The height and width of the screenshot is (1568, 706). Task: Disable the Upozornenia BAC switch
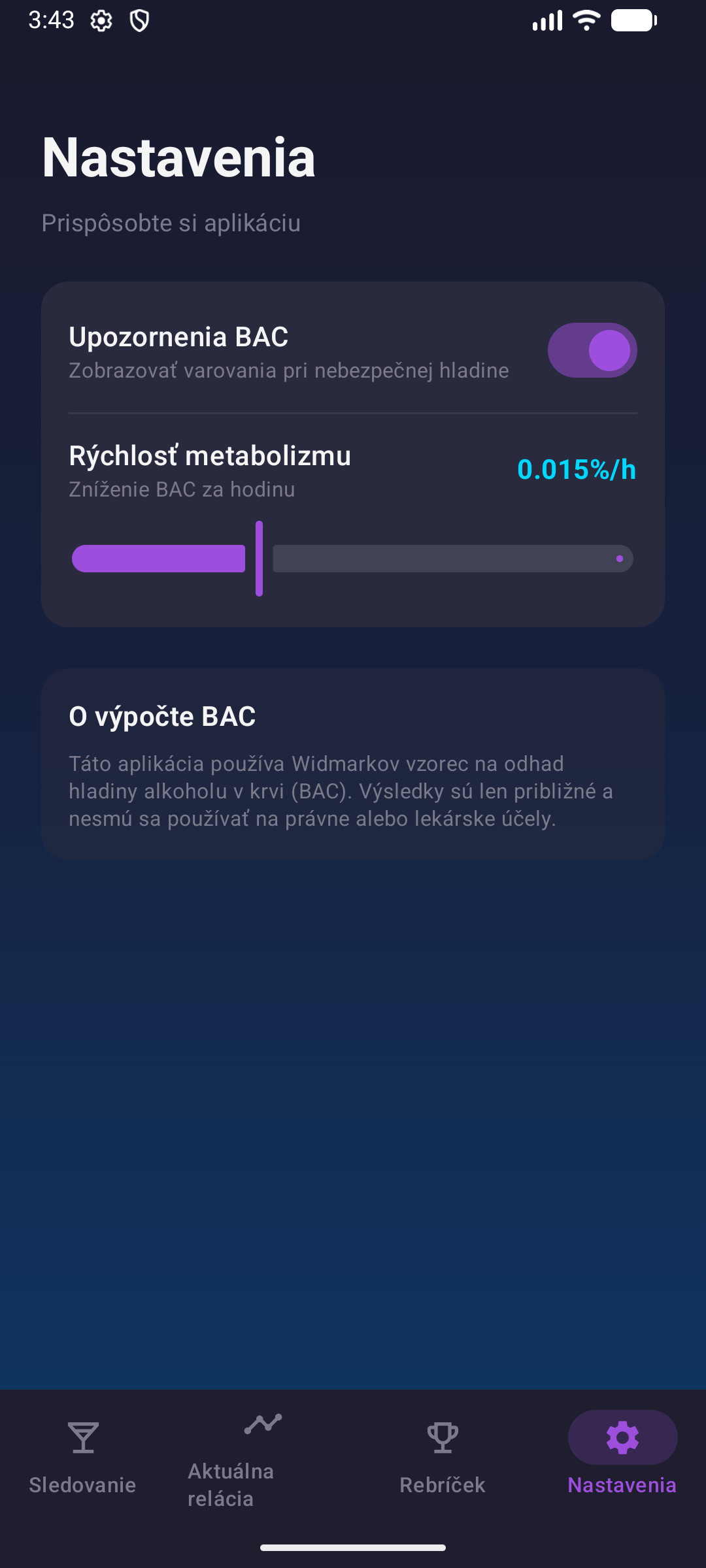(x=592, y=350)
